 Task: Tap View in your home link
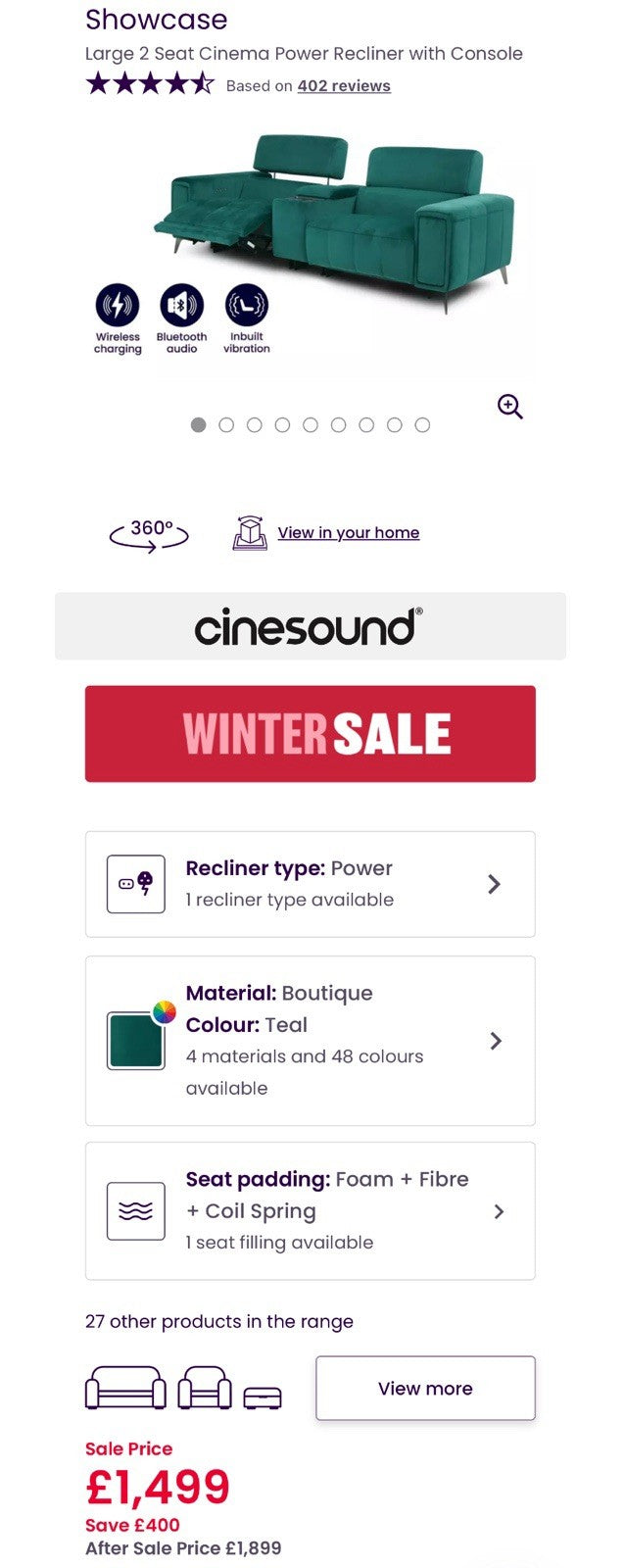tap(348, 533)
